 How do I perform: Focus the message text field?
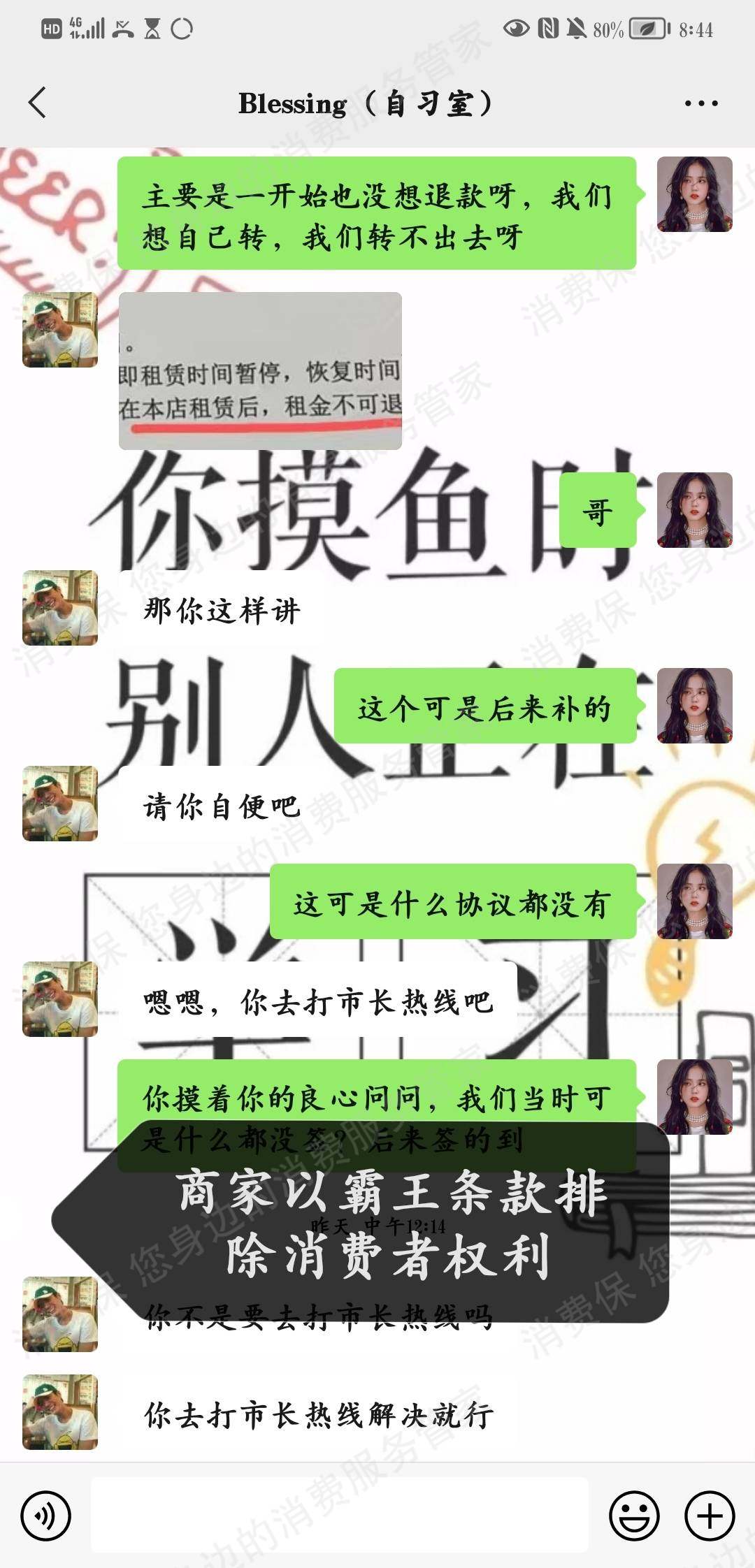coord(340,1516)
